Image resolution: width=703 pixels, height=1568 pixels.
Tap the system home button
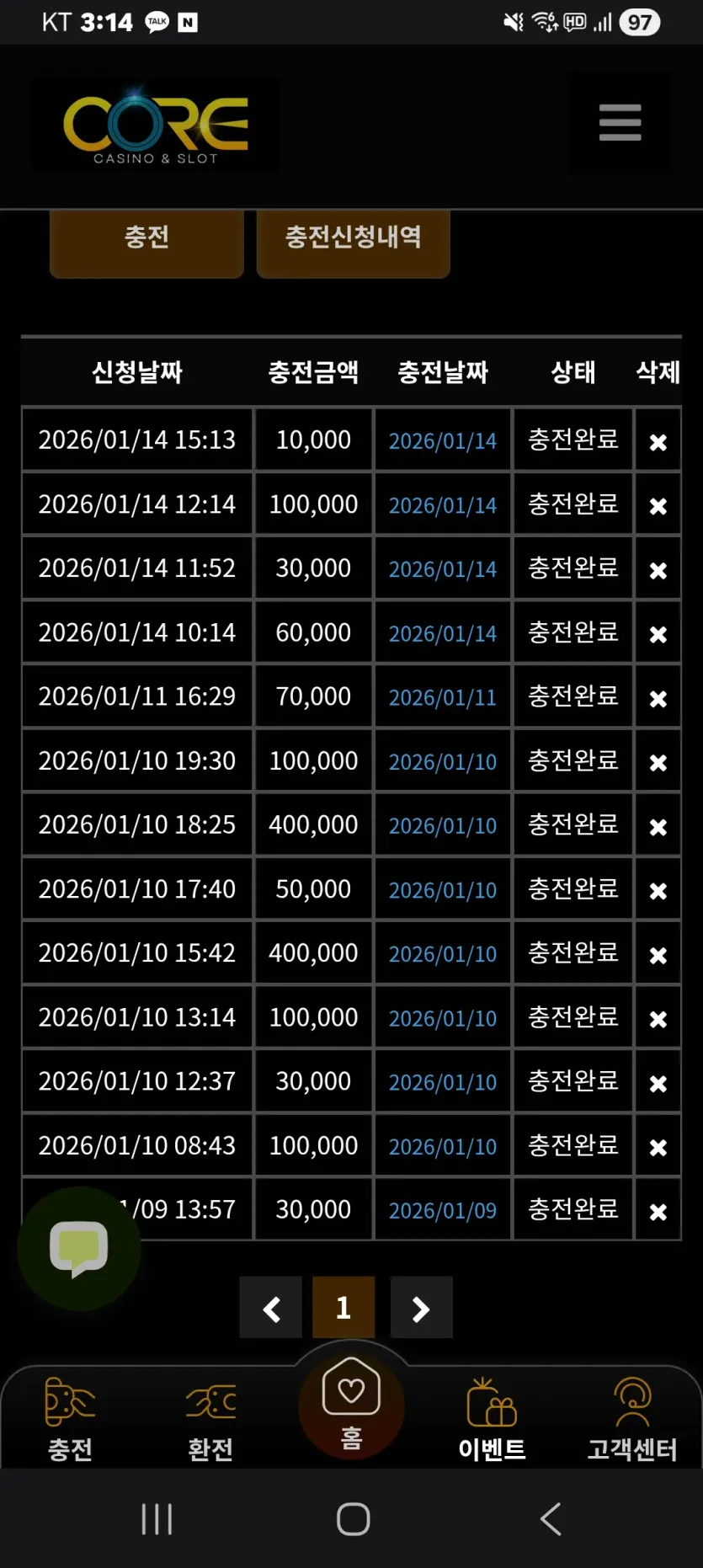[x=353, y=1519]
